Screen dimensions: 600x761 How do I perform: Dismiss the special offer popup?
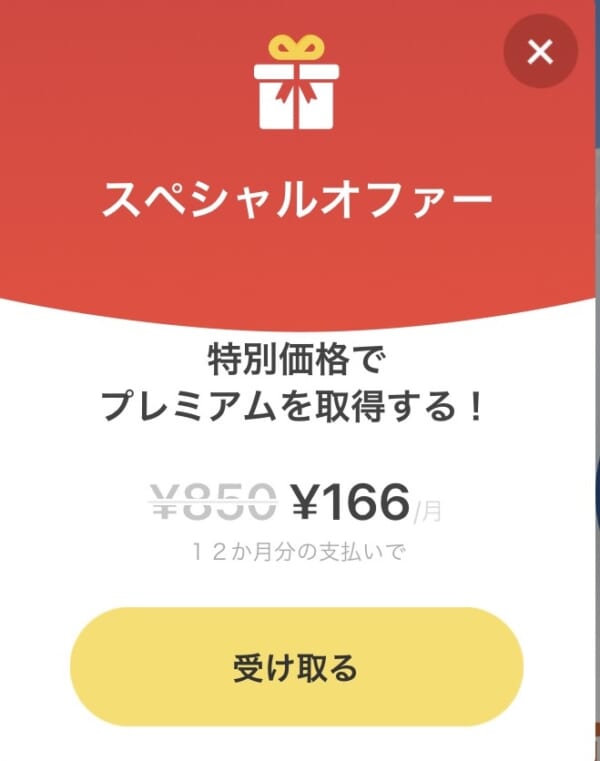coord(540,52)
